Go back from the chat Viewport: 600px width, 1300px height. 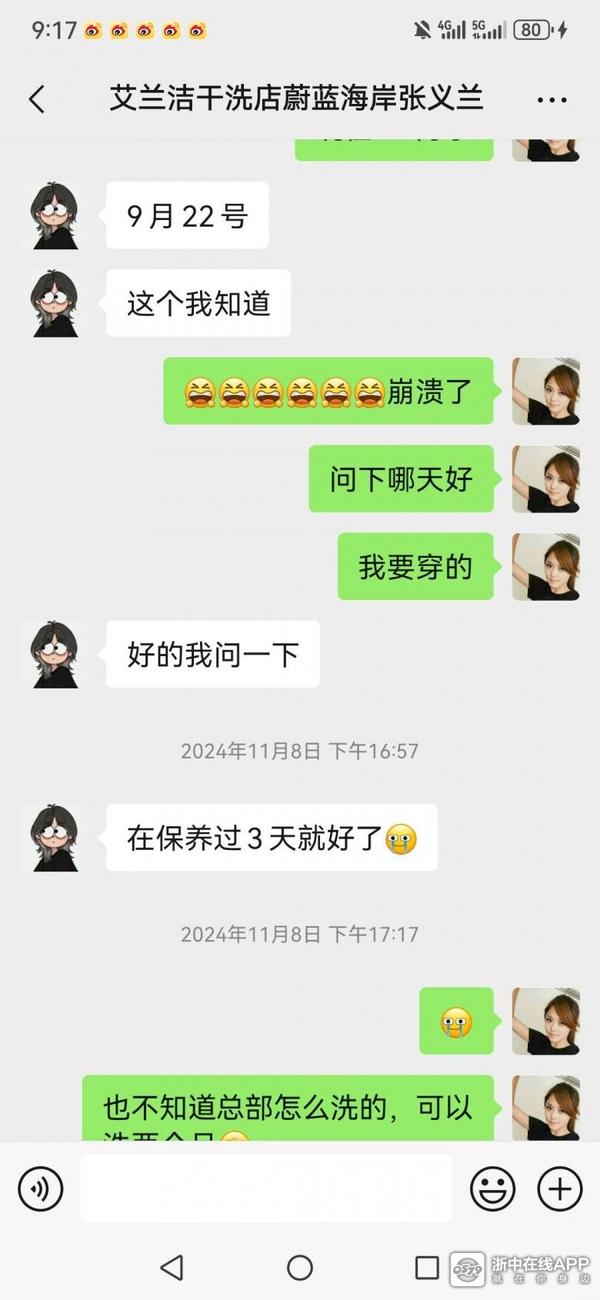pos(37,99)
